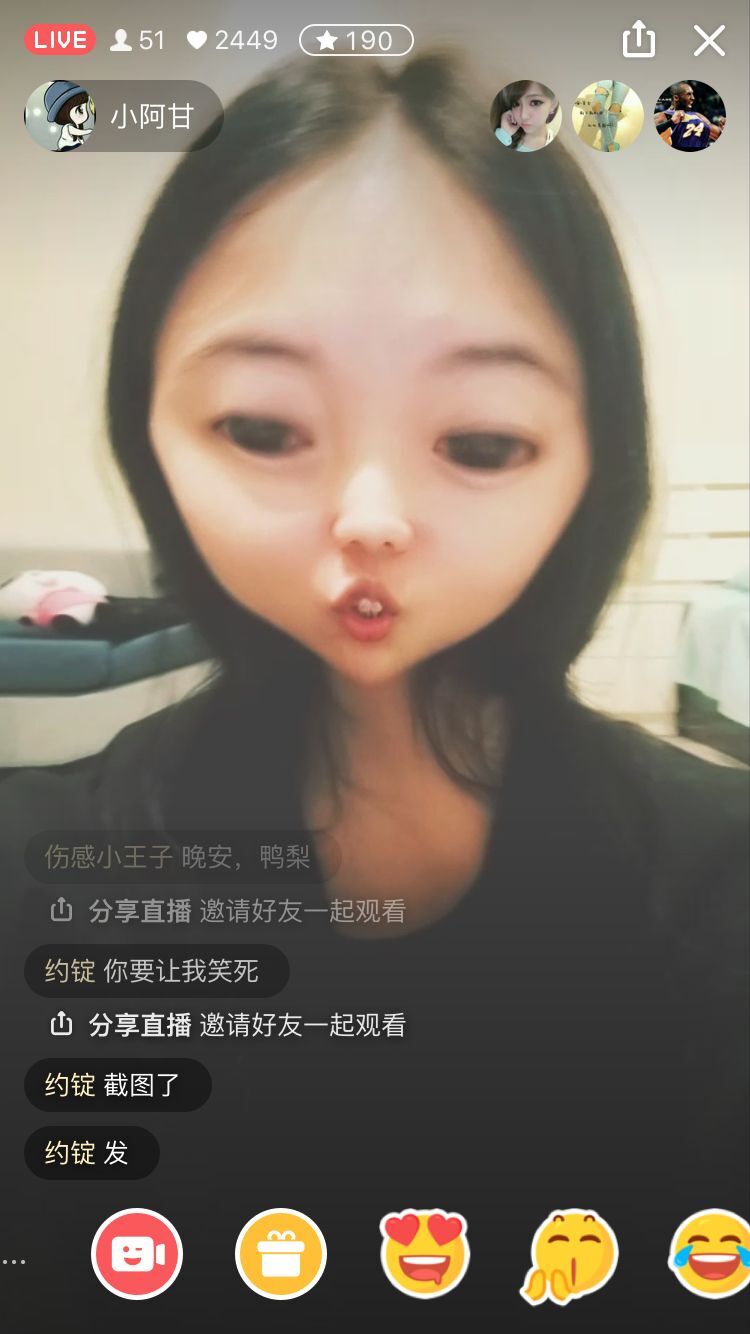The image size is (750, 1334).
Task: Tap the red video camera button
Action: pyautogui.click(x=137, y=1254)
